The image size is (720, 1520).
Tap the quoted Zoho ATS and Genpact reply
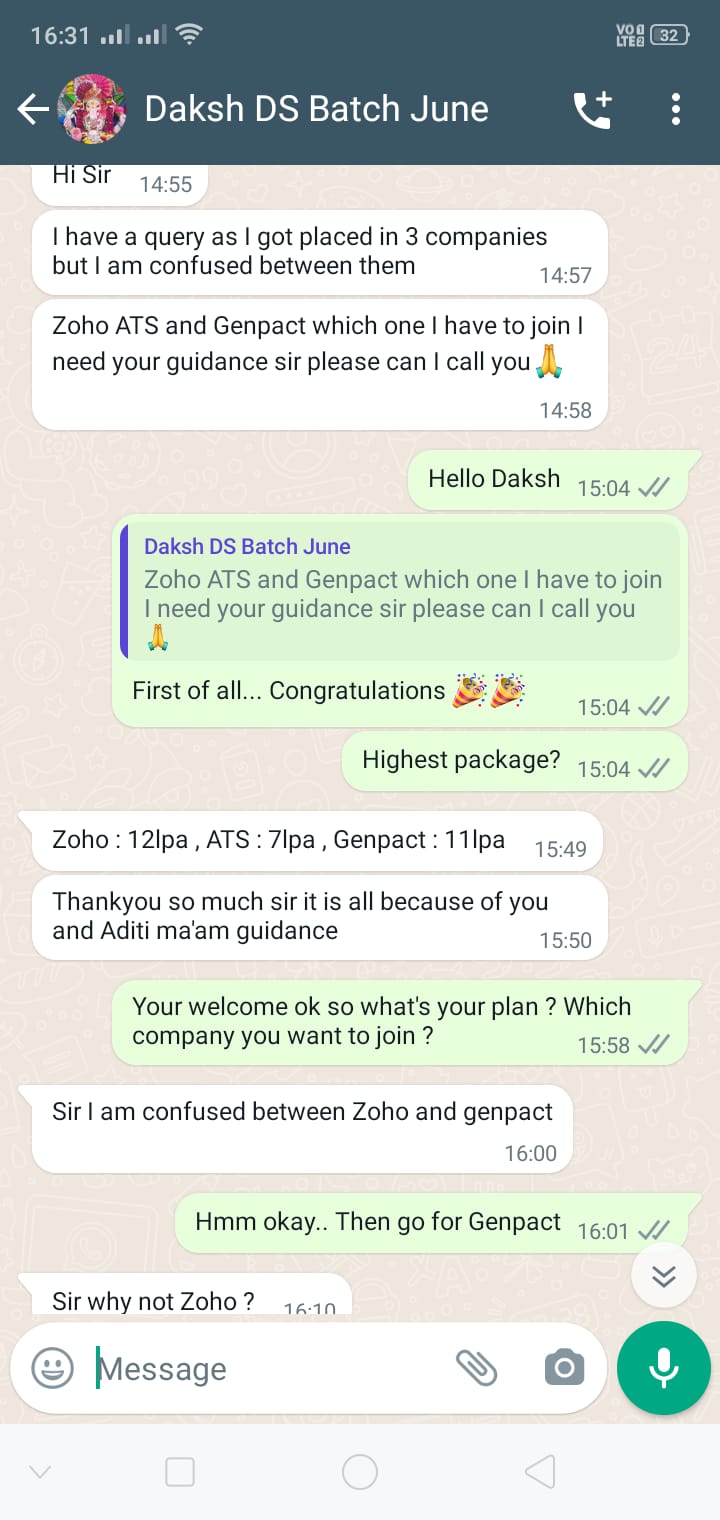[400, 592]
